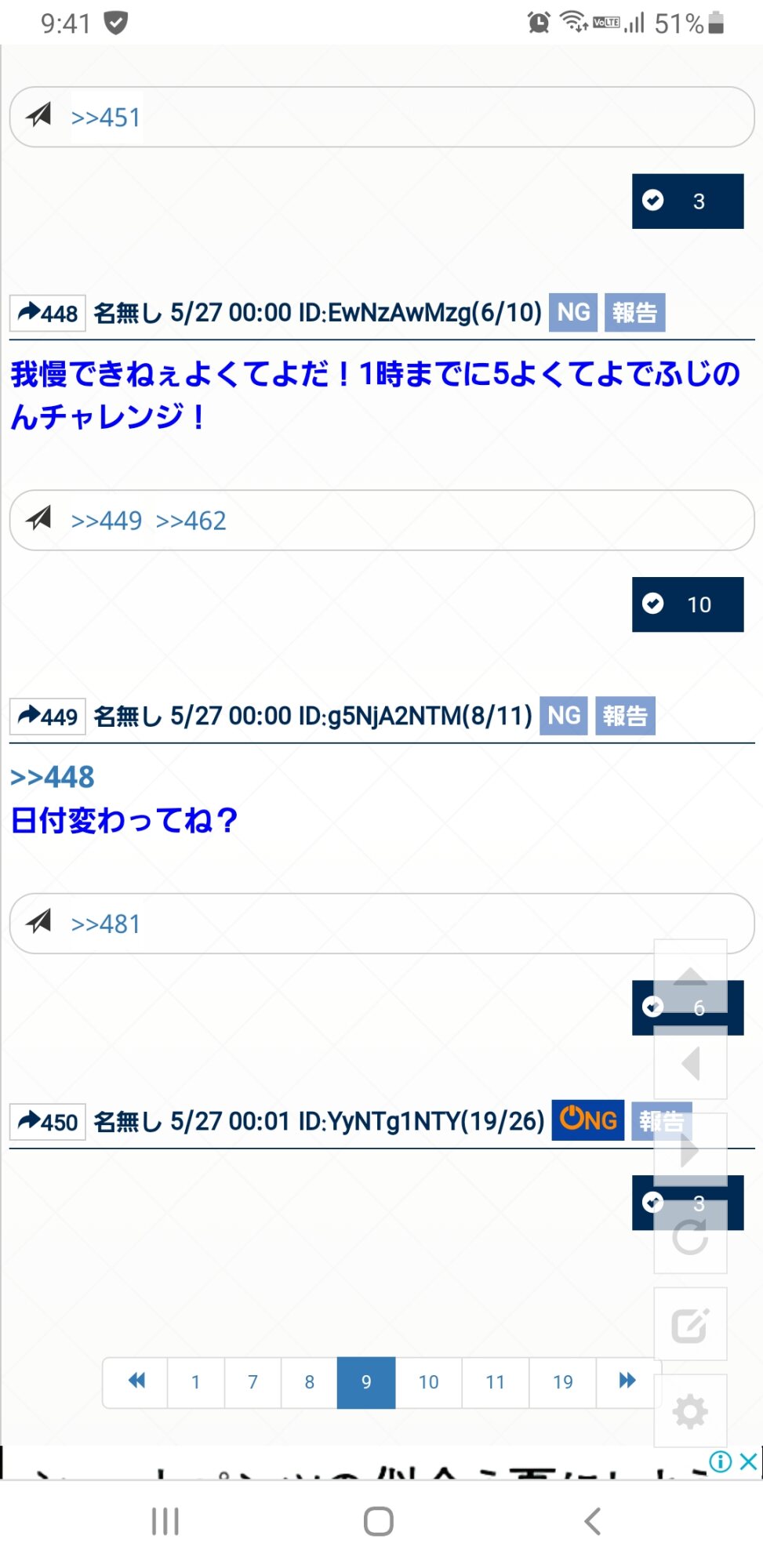The image size is (763, 1568).
Task: Go back with the system back button
Action: click(593, 1522)
